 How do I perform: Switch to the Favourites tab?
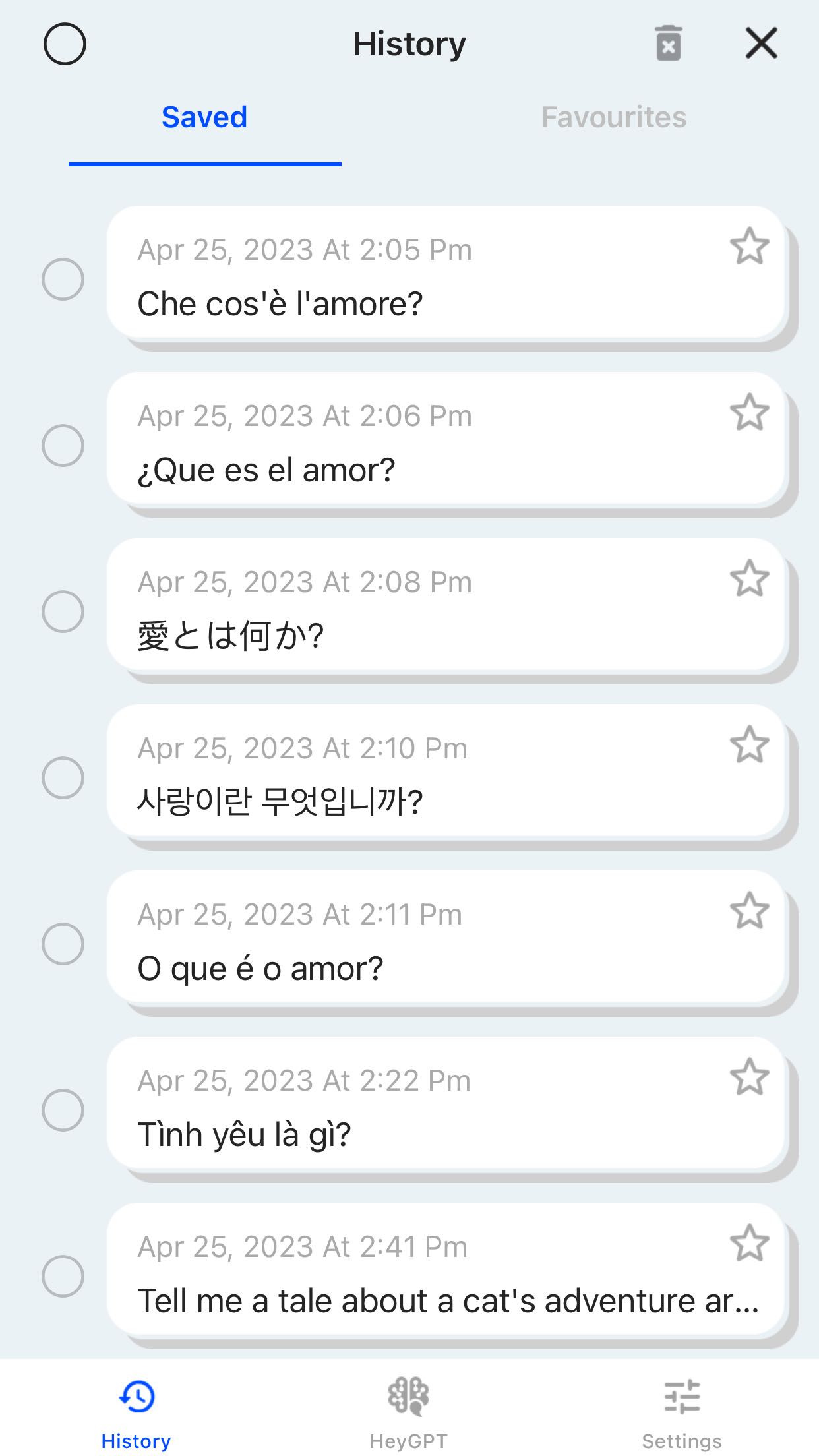tap(614, 117)
